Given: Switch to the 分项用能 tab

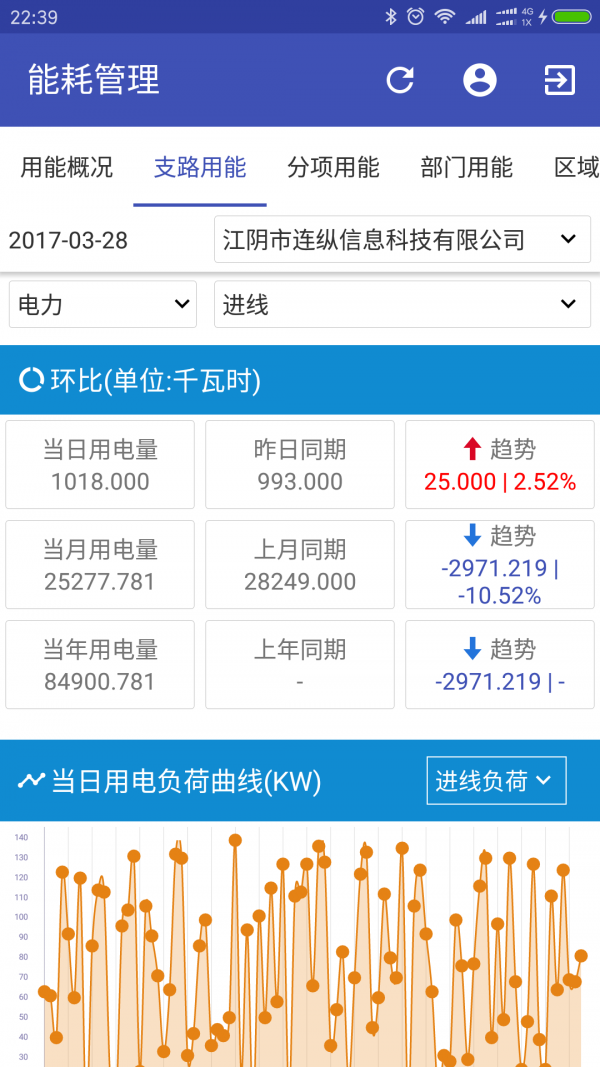Looking at the screenshot, I should point(333,167).
